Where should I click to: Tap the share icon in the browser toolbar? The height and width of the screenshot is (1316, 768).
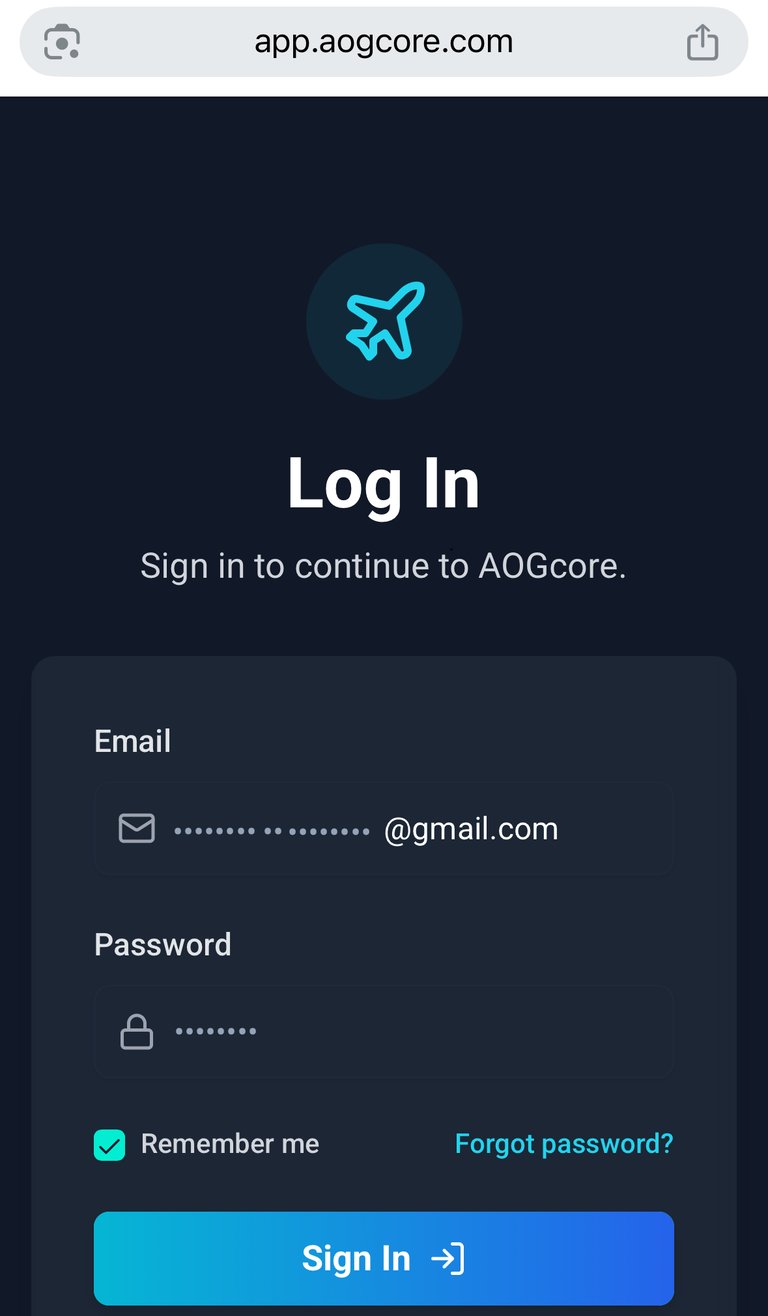click(x=703, y=42)
